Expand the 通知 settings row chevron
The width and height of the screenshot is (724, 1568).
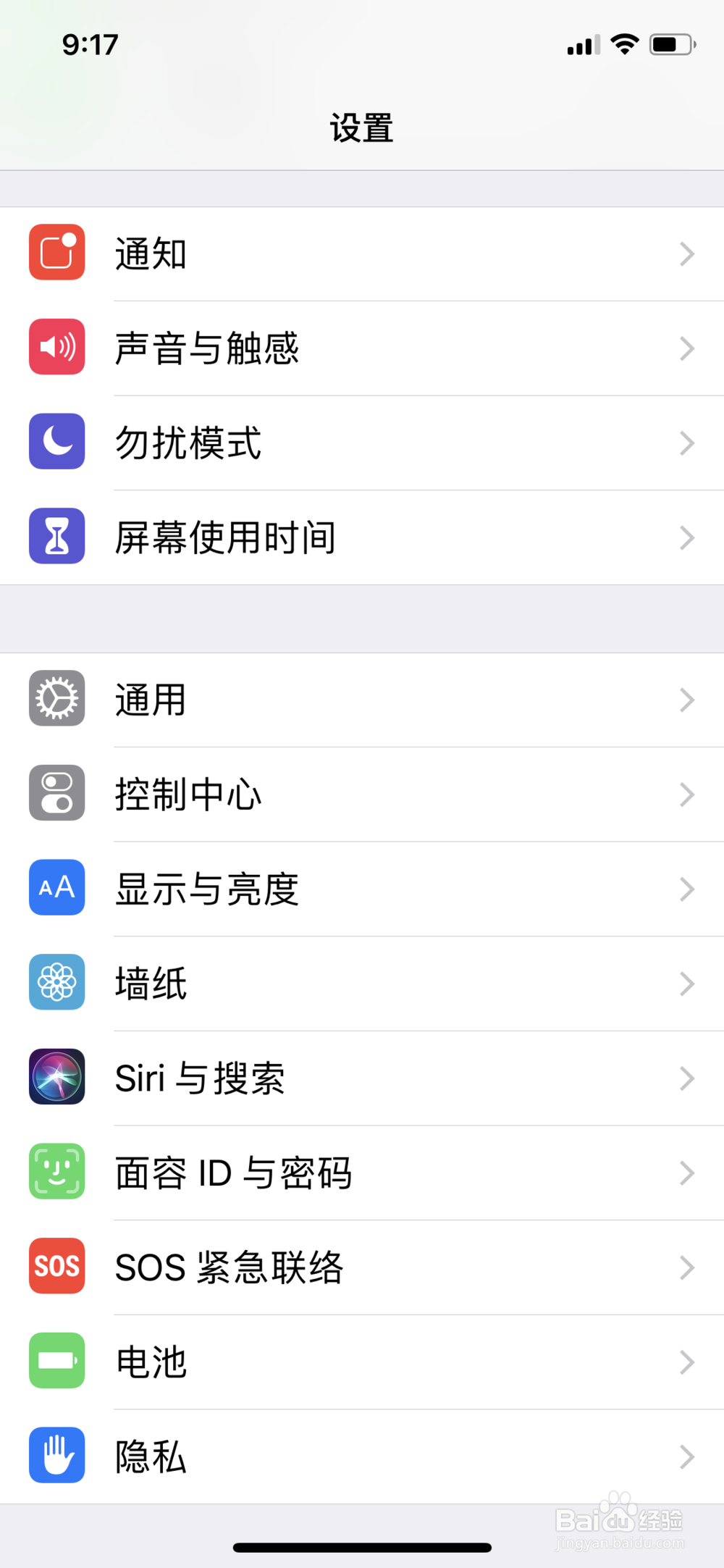click(x=687, y=253)
